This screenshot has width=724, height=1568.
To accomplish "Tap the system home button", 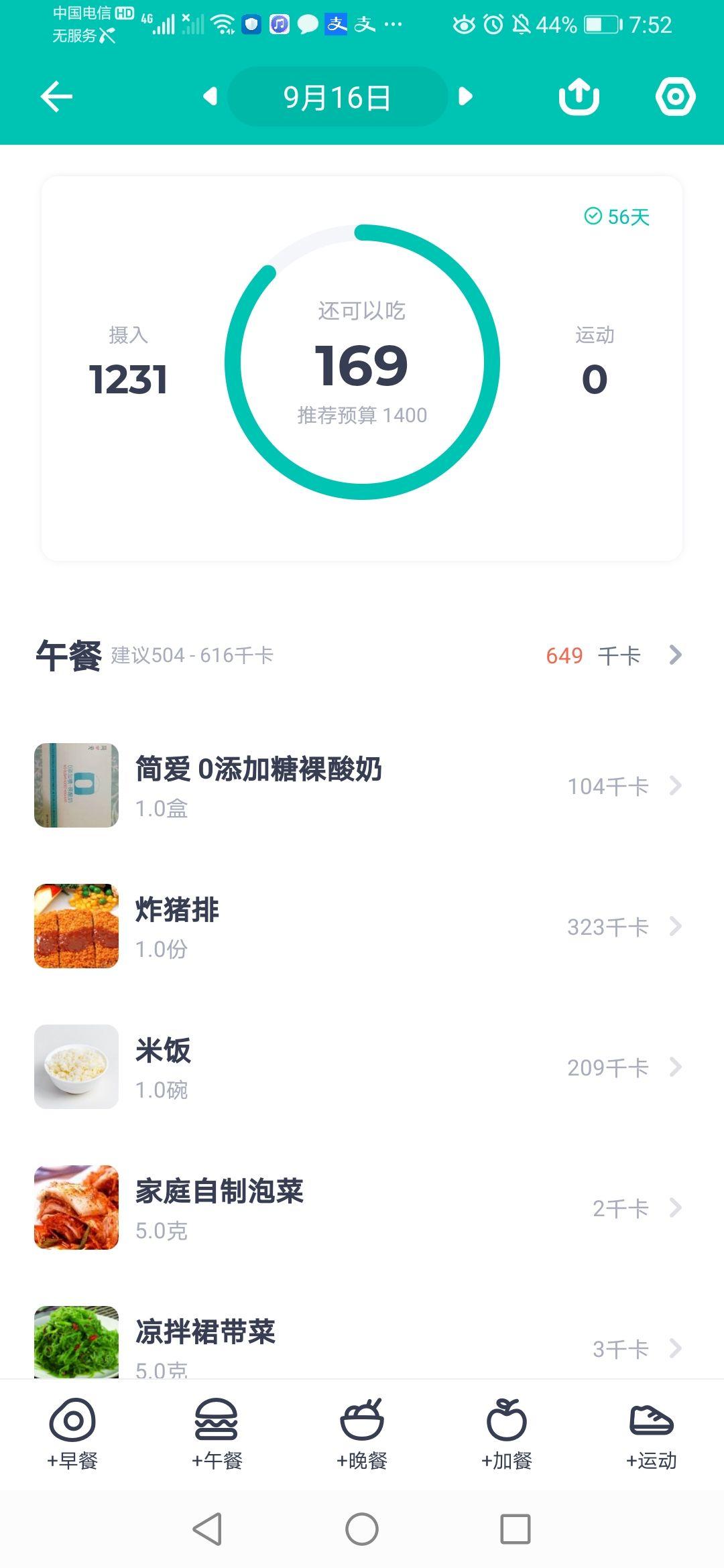I will pos(362,1529).
